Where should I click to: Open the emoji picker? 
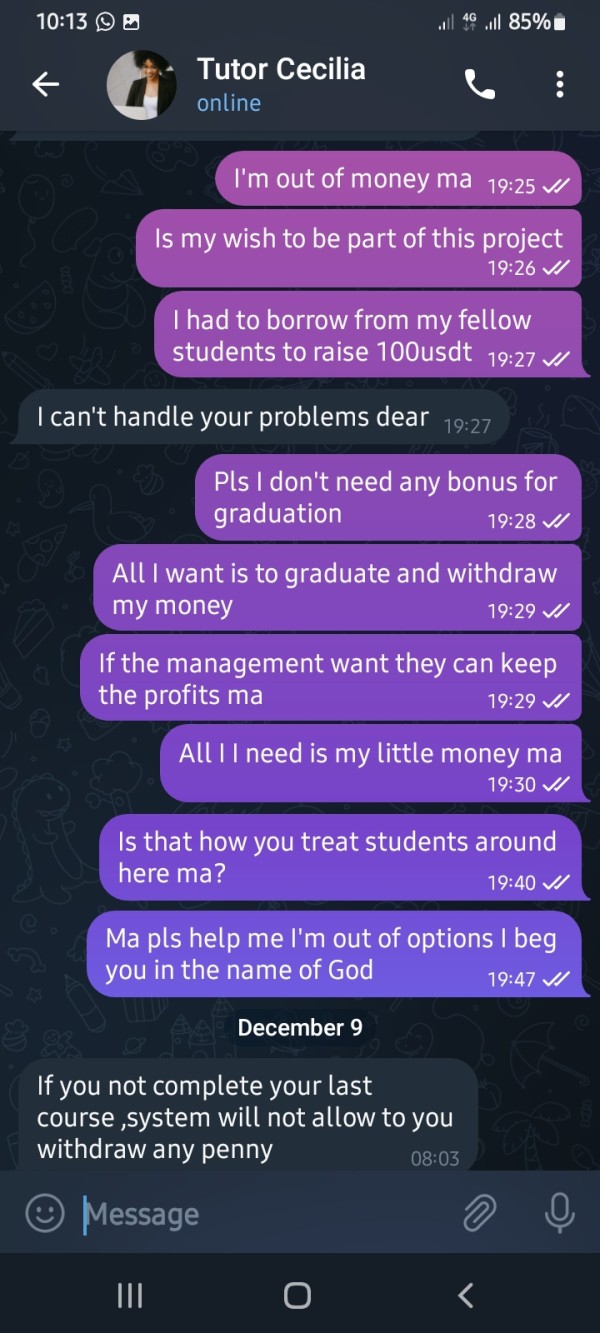(x=44, y=1214)
